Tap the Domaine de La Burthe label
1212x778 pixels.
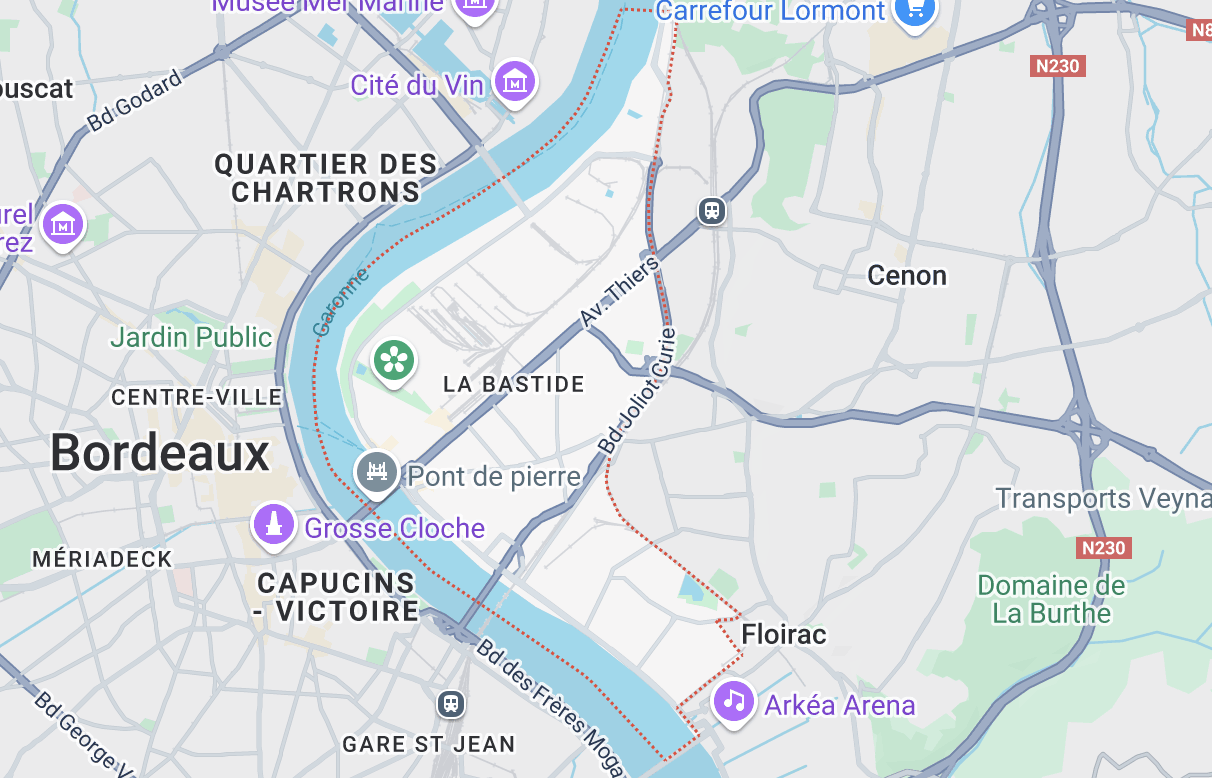(x=1050, y=598)
